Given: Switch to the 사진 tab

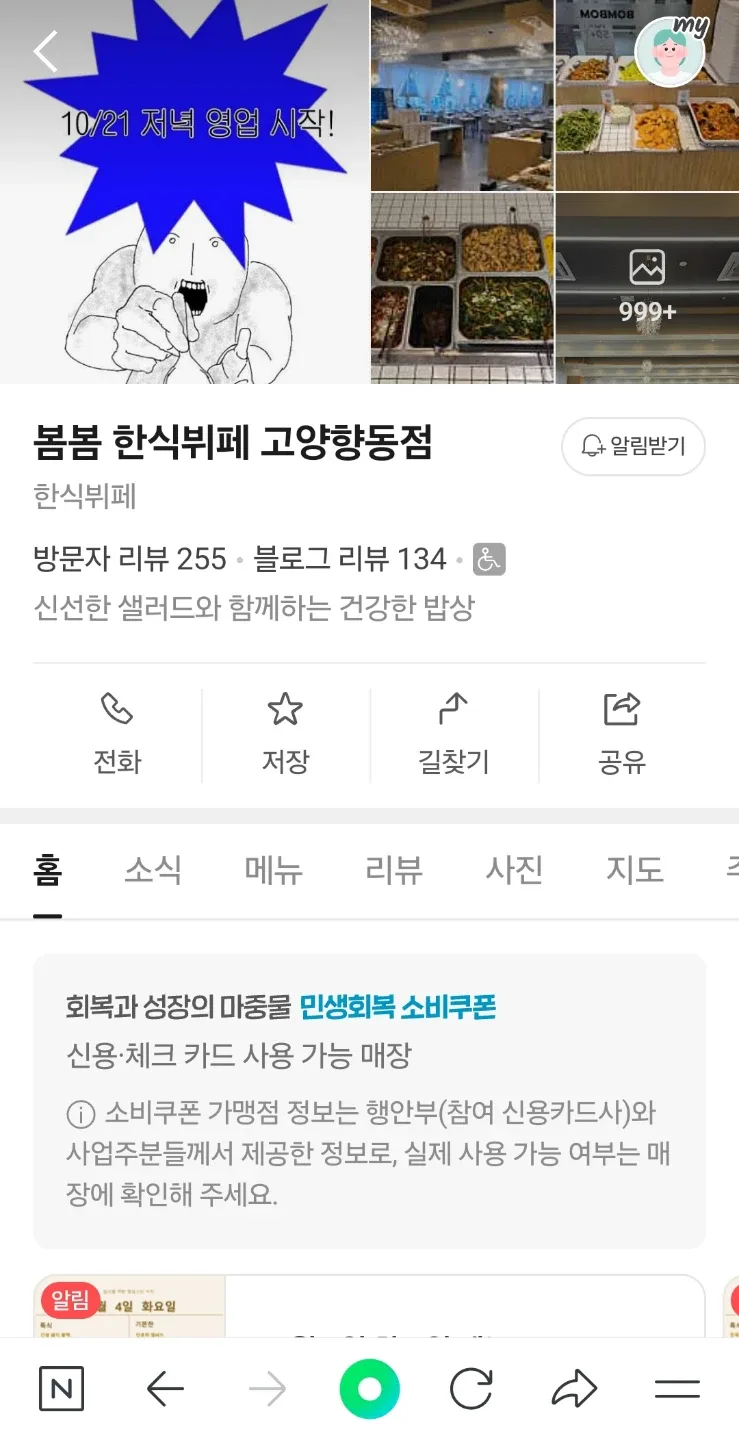Looking at the screenshot, I should [514, 870].
